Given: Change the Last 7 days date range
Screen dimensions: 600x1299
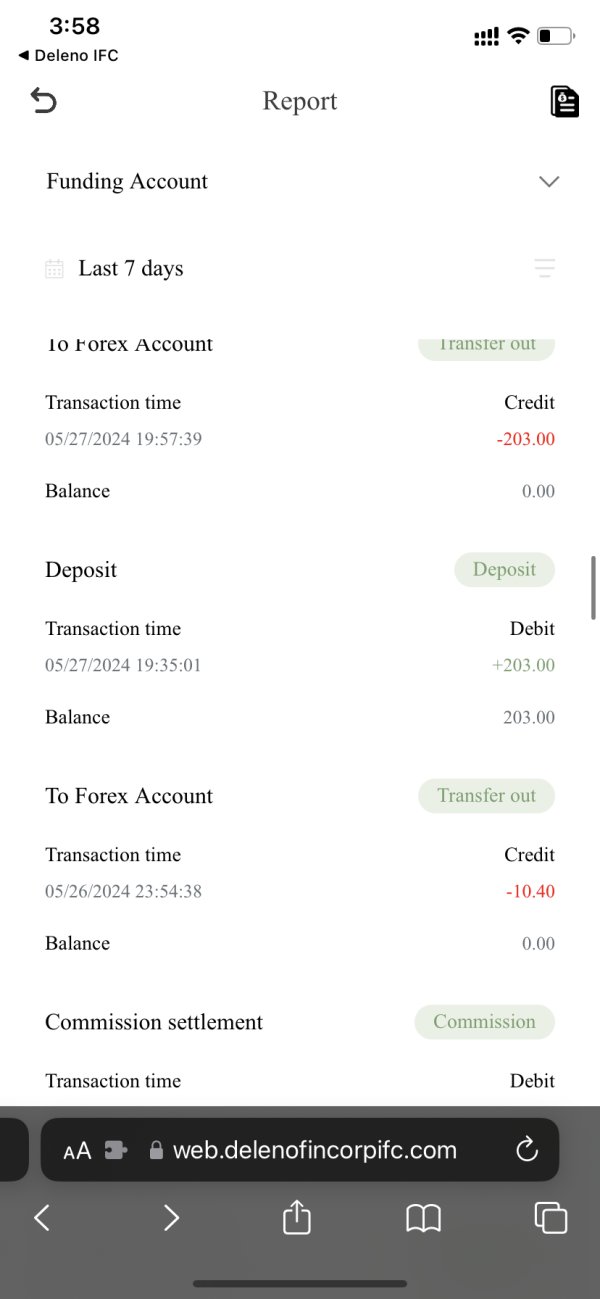Looking at the screenshot, I should click(131, 268).
